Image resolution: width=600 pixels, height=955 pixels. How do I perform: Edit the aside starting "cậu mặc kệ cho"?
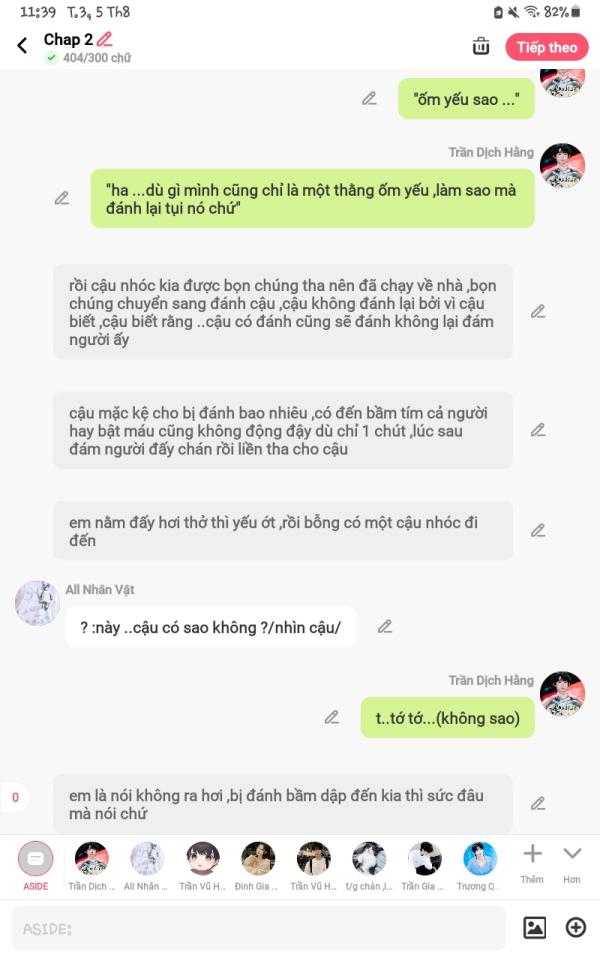pos(538,430)
